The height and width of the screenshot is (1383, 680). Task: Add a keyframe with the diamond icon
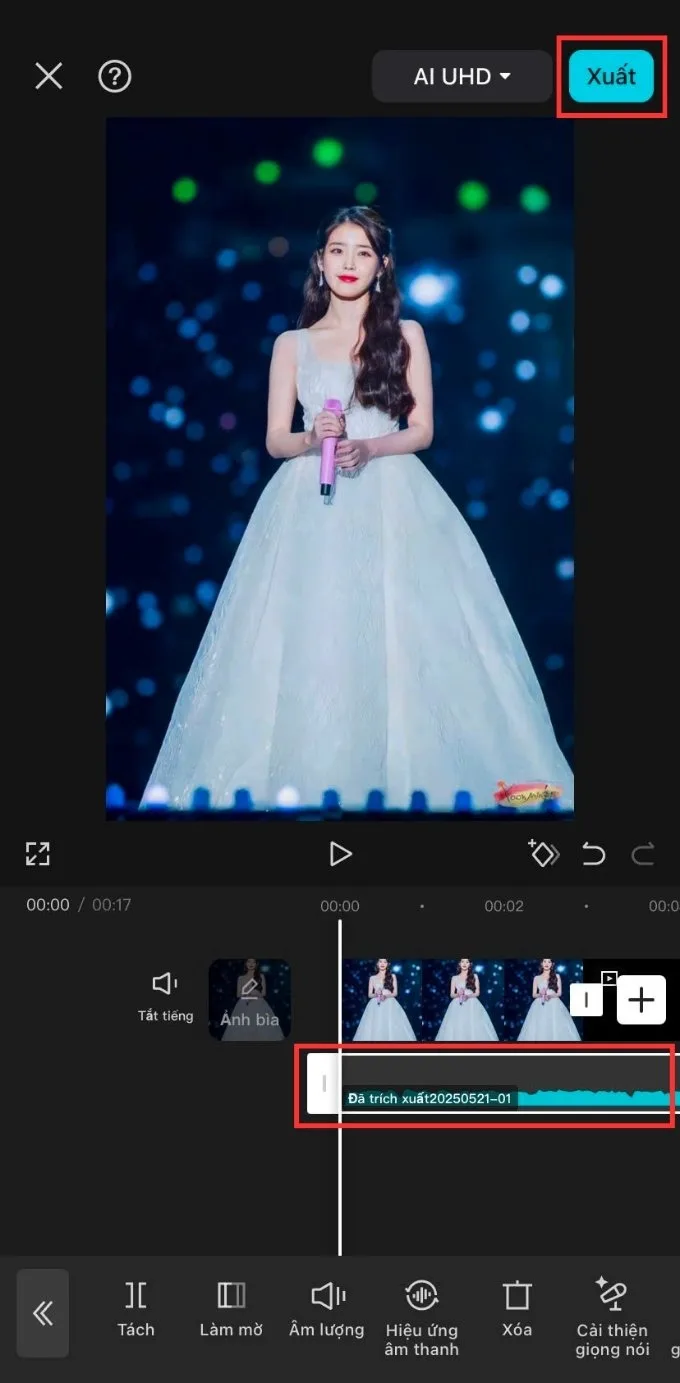pos(544,853)
